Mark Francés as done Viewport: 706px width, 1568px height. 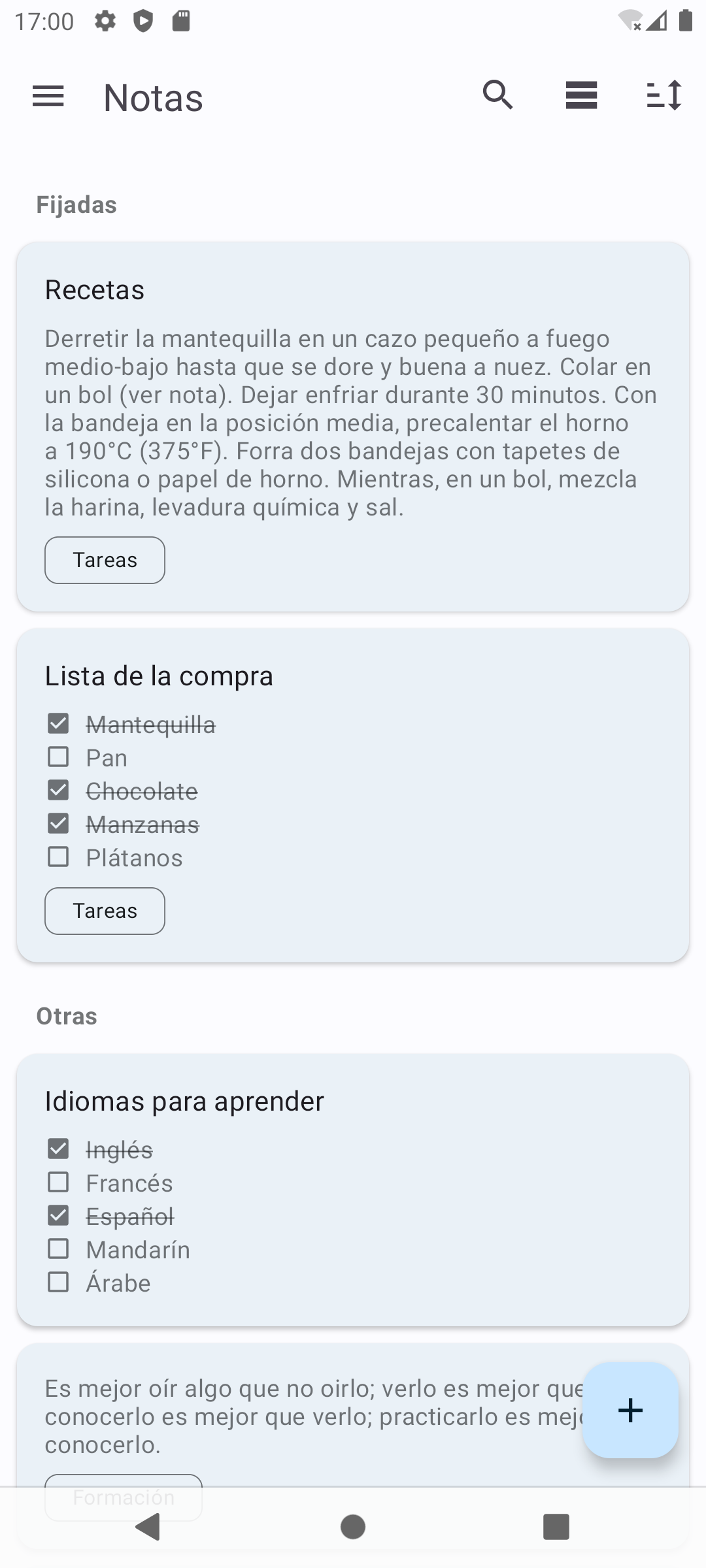coord(58,1182)
